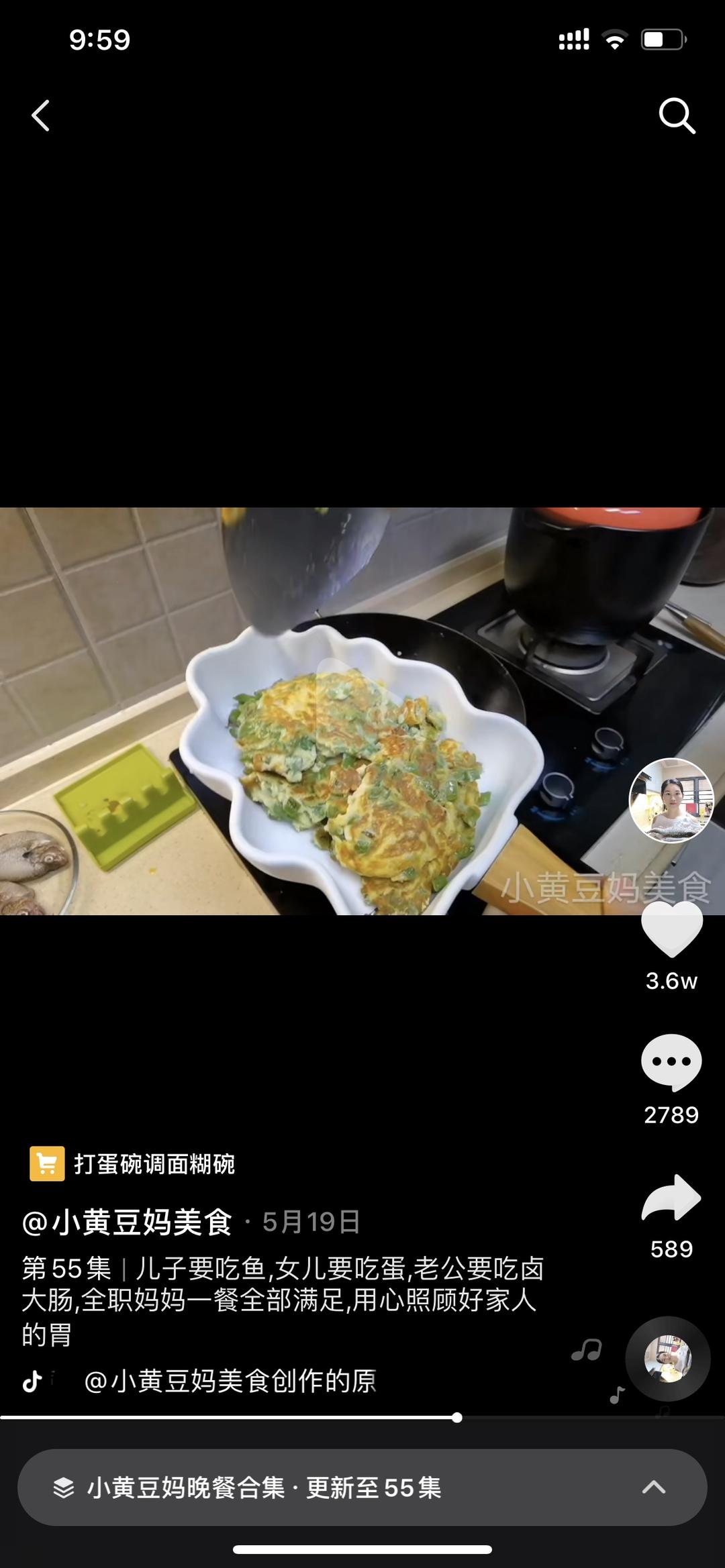Viewport: 725px width, 1568px height.
Task: Share this video via the arrow icon
Action: point(671,1198)
